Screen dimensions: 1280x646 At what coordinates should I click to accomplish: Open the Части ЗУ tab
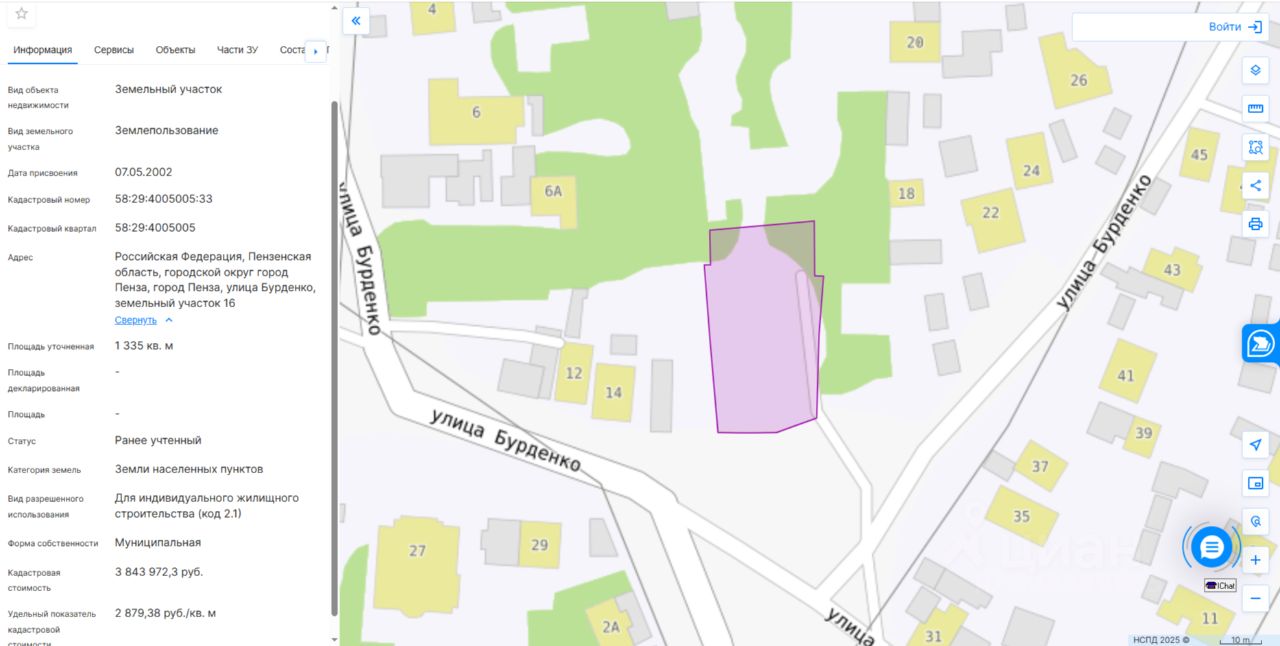click(x=237, y=50)
